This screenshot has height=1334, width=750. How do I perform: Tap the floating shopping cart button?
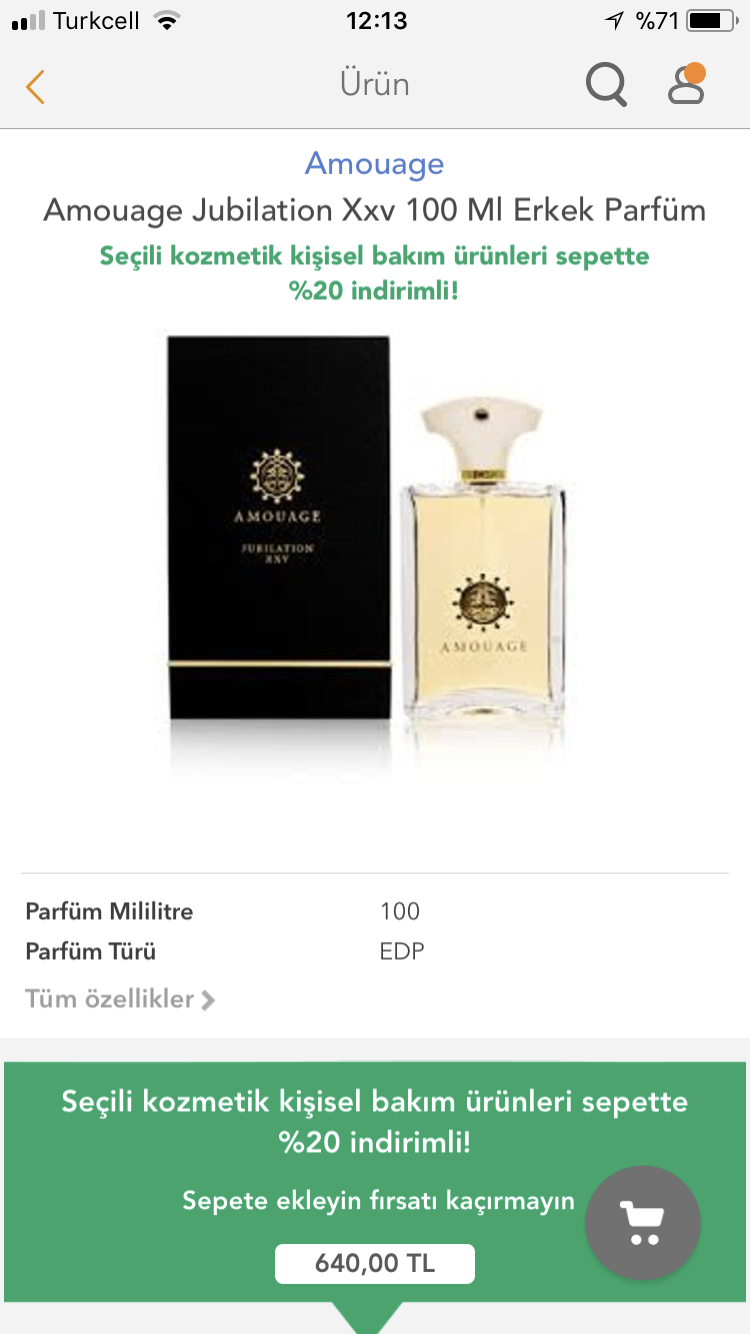[x=642, y=1223]
